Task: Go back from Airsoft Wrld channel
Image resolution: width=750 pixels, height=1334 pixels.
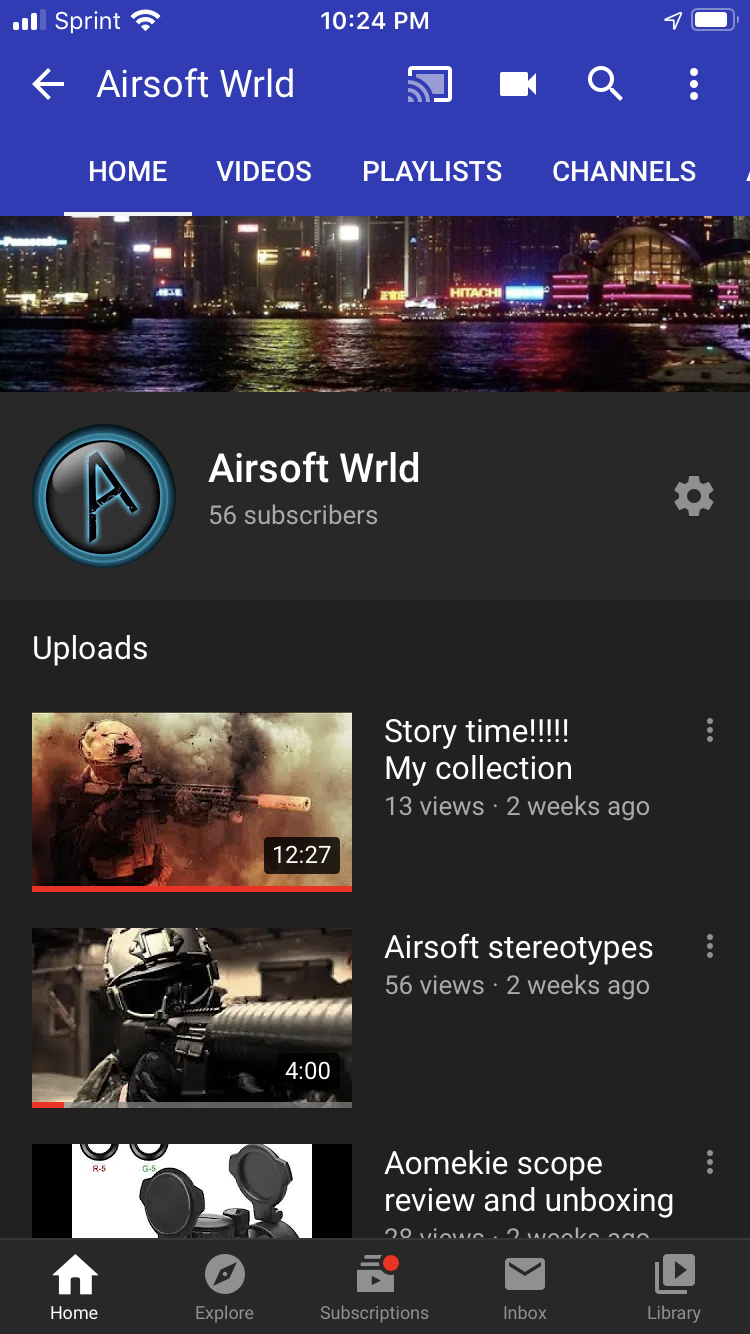Action: (48, 85)
